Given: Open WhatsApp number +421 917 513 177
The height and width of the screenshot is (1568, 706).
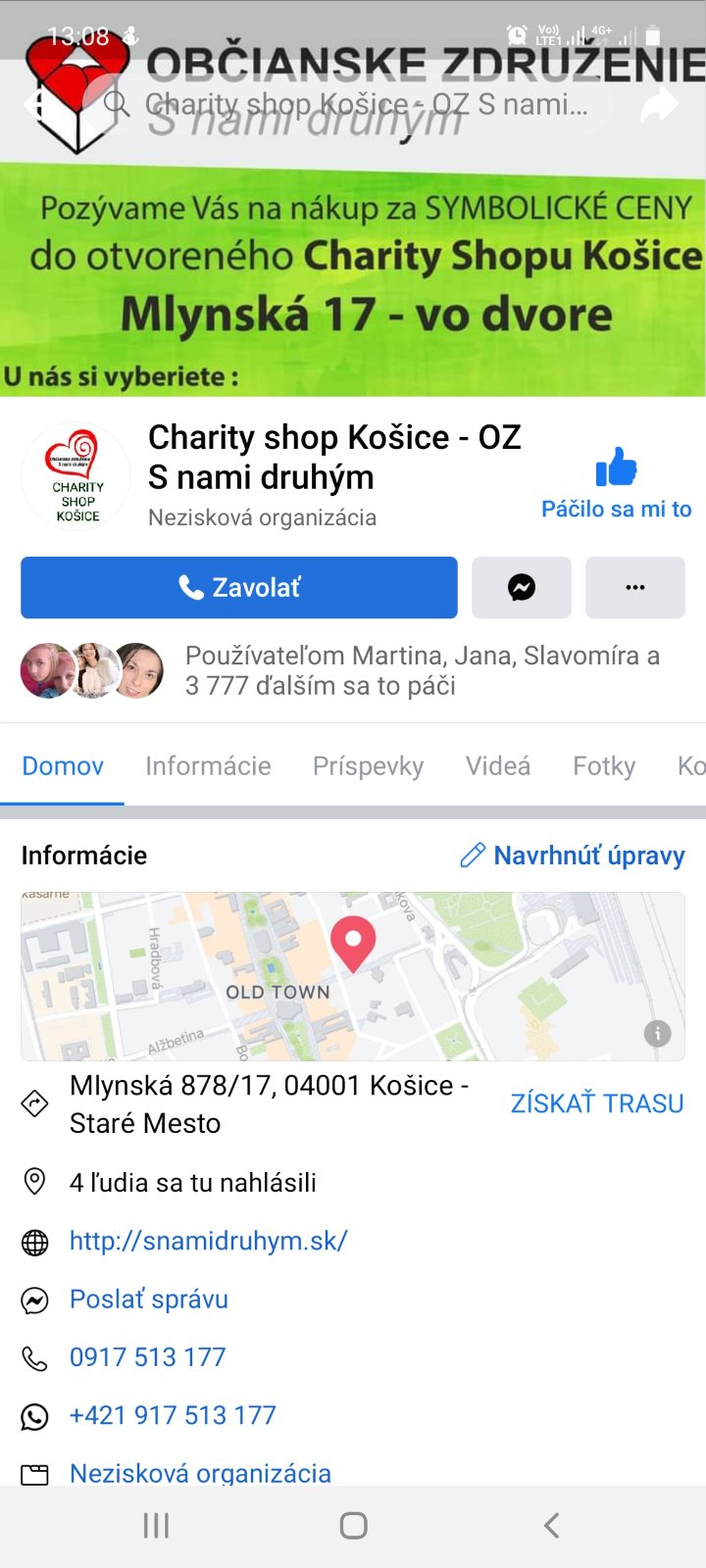Looking at the screenshot, I should [x=173, y=1415].
